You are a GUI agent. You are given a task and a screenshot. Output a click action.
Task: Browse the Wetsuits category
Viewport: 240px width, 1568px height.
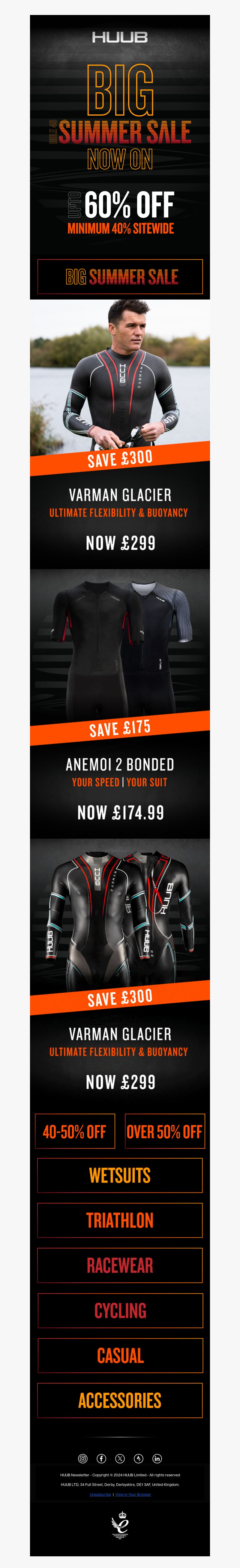pyautogui.click(x=120, y=1175)
